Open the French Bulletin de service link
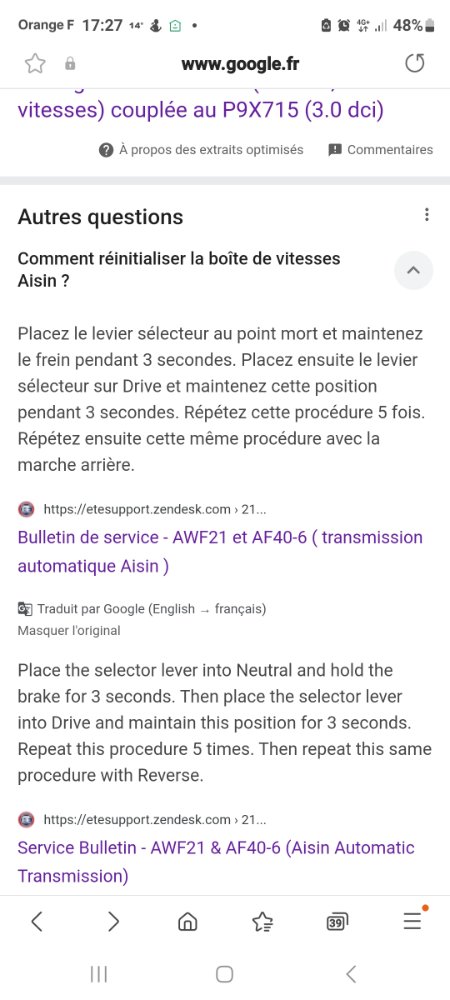Image resolution: width=450 pixels, height=1000 pixels. coord(220,552)
